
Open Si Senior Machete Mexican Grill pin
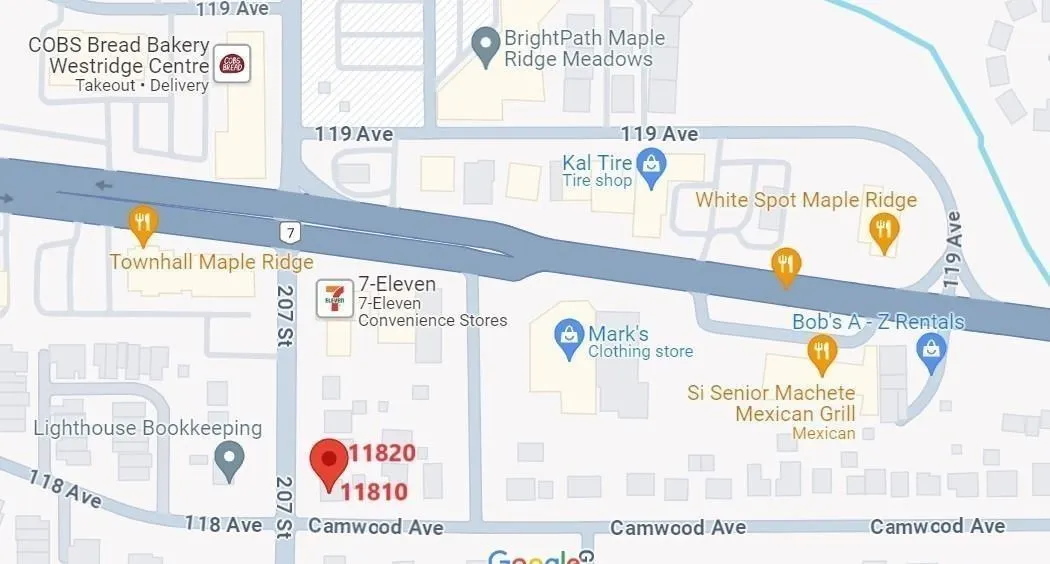pos(821,351)
